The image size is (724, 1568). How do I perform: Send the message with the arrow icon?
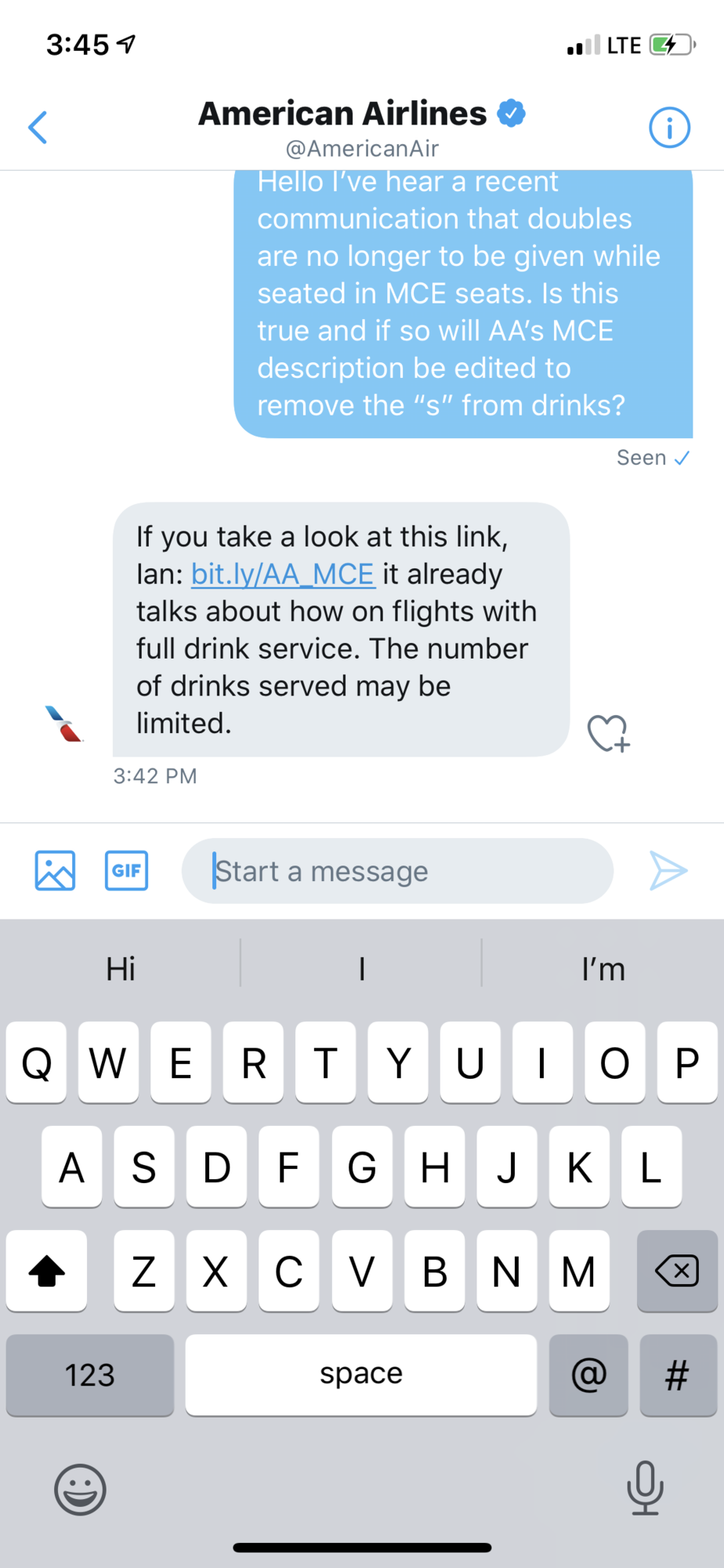click(668, 871)
